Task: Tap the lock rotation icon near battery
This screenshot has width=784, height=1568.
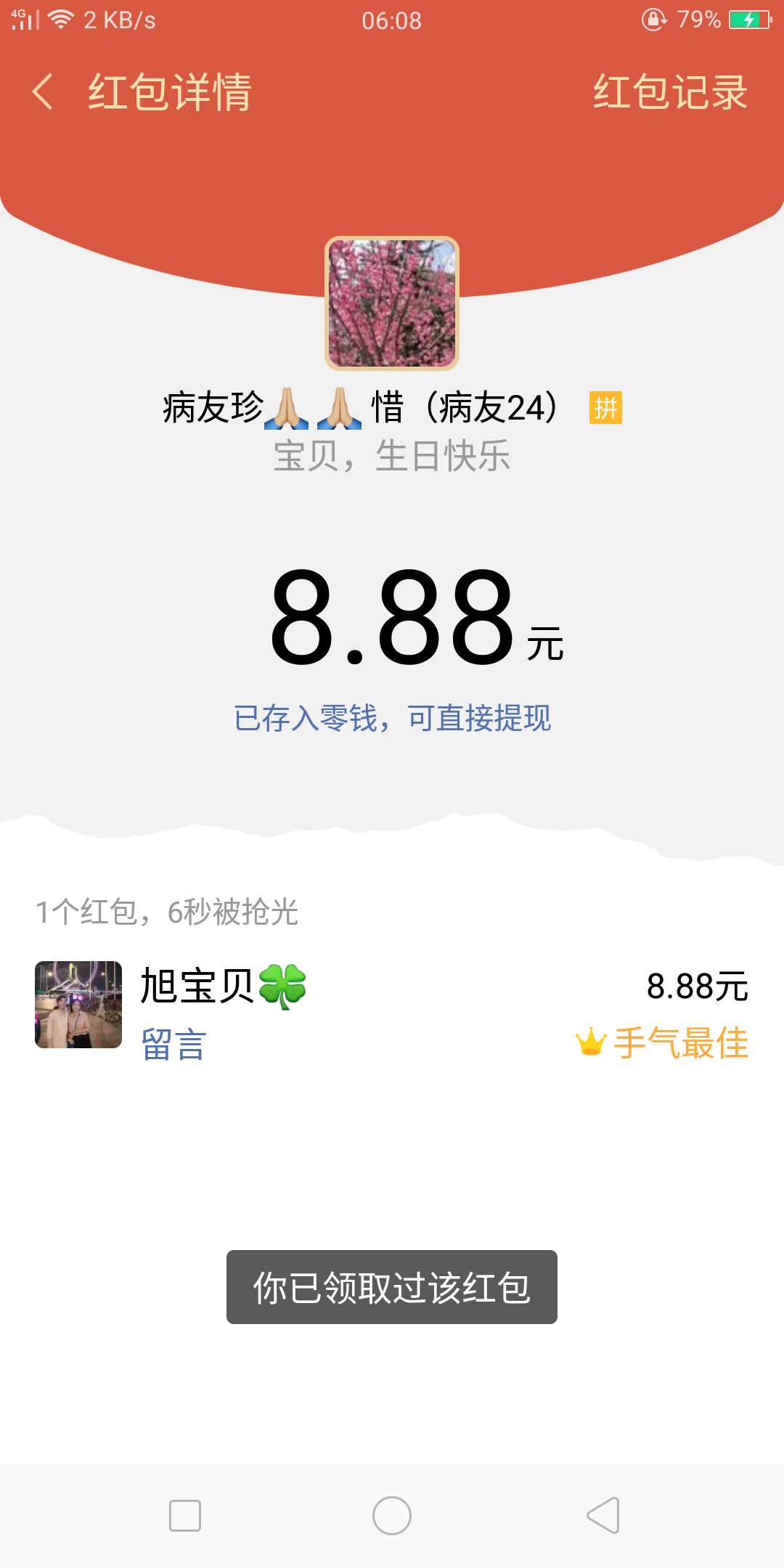Action: tap(652, 20)
